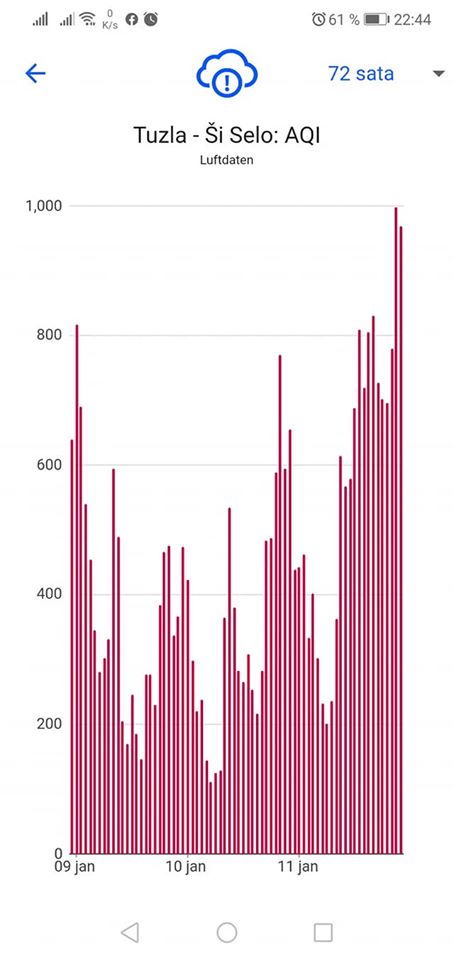Screen dimensions: 454x960
Task: Tap the system back button
Action: [130, 932]
